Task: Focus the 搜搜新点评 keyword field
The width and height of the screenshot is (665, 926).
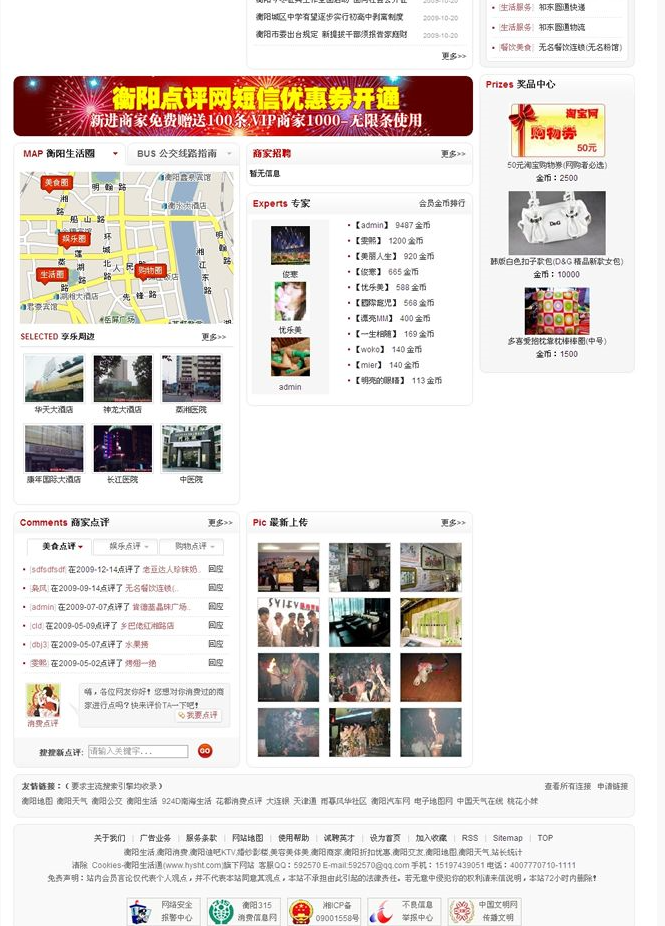Action: click(x=138, y=751)
